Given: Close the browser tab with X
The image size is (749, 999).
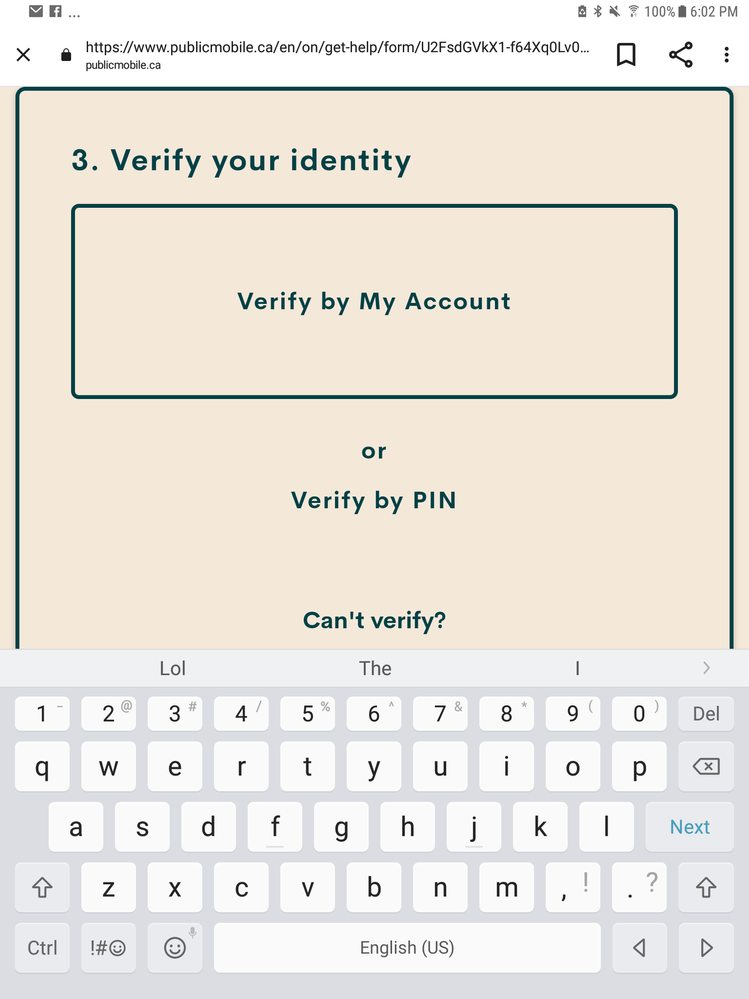Looking at the screenshot, I should coord(23,55).
